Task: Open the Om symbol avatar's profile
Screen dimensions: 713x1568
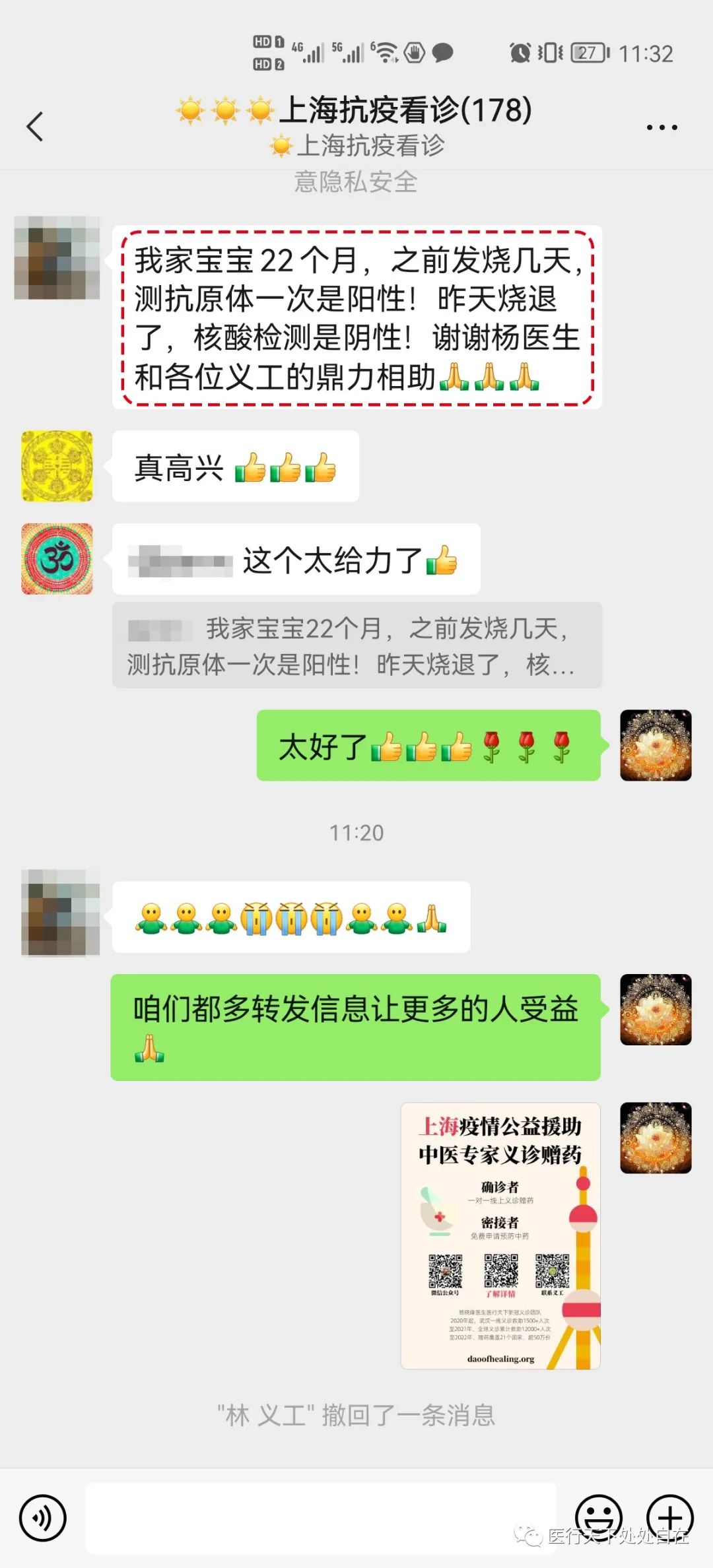Action: click(x=57, y=559)
